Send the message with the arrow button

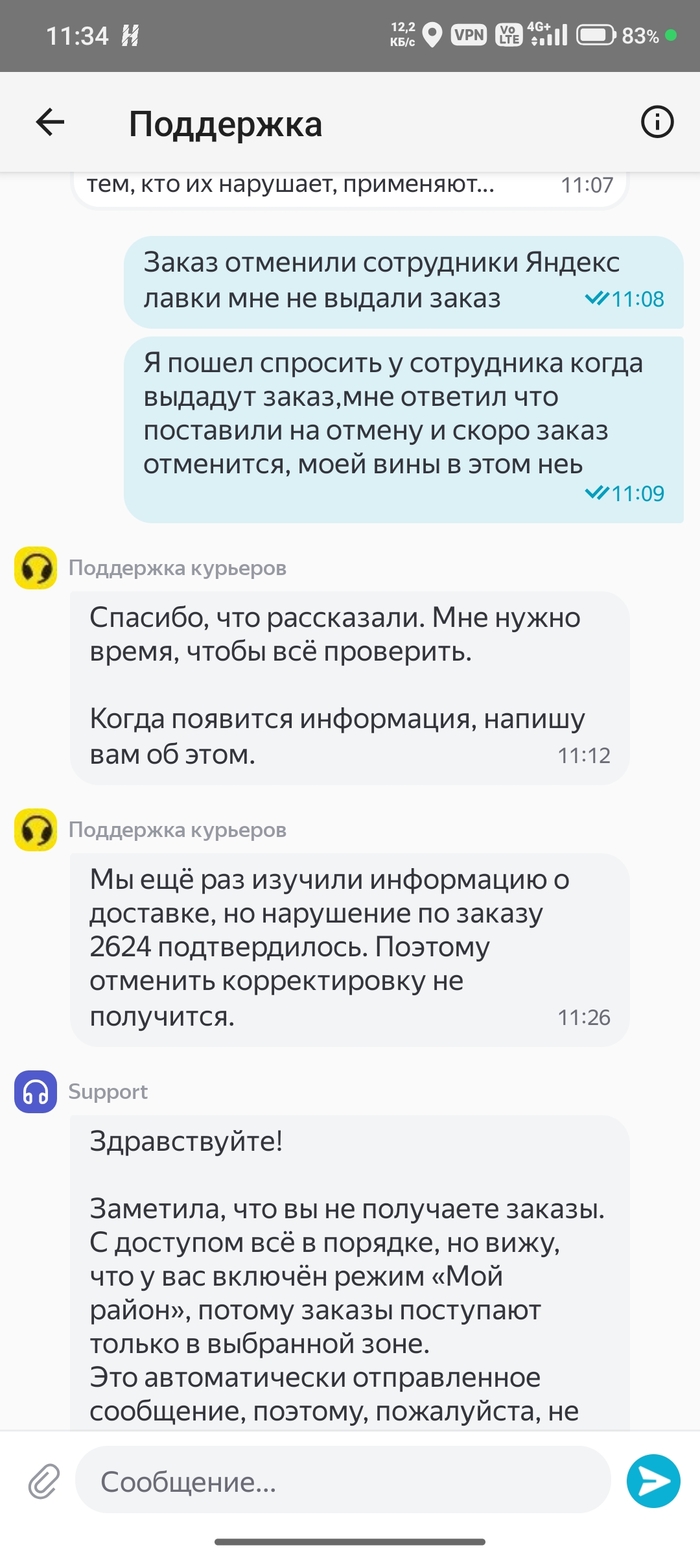point(653,1480)
